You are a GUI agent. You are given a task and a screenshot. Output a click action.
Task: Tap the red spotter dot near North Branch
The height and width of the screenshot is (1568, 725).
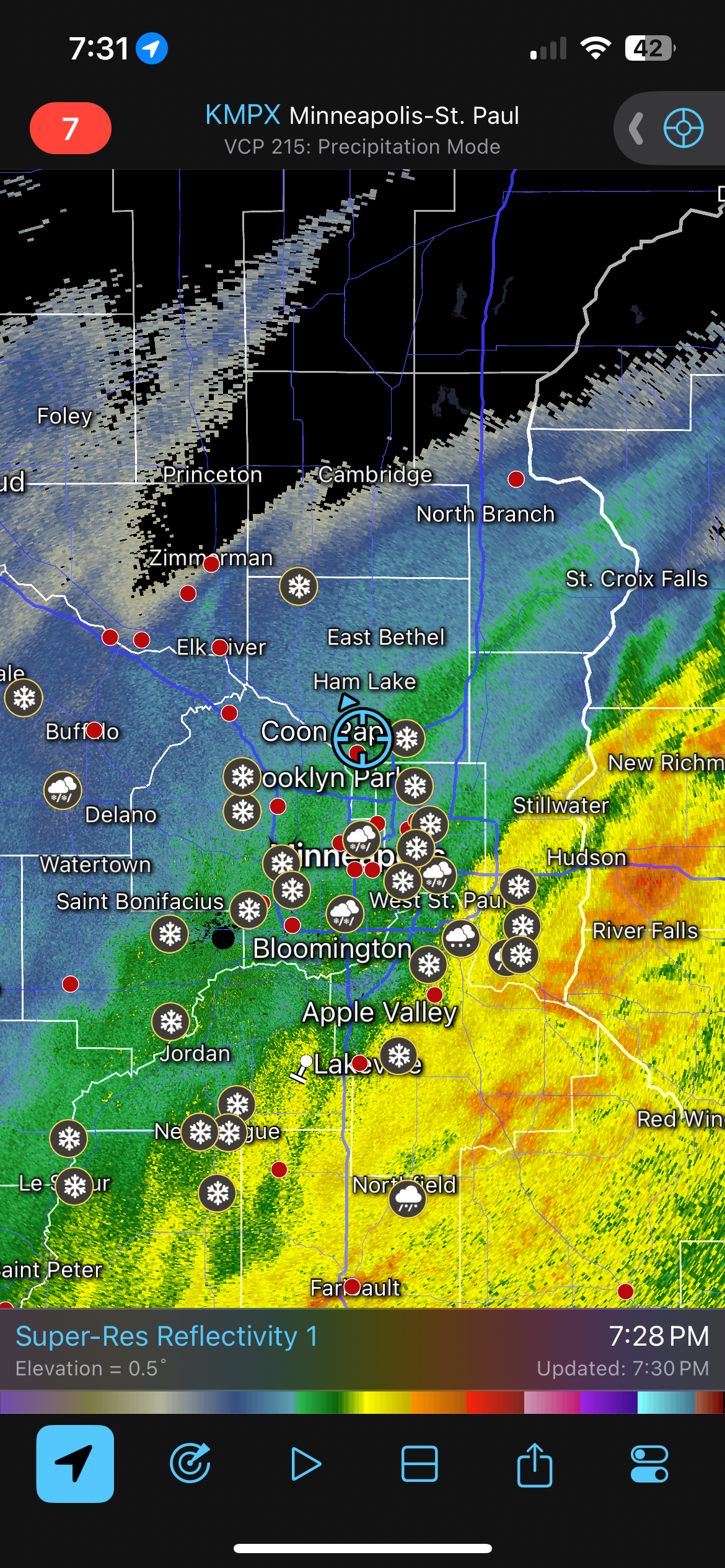[516, 479]
